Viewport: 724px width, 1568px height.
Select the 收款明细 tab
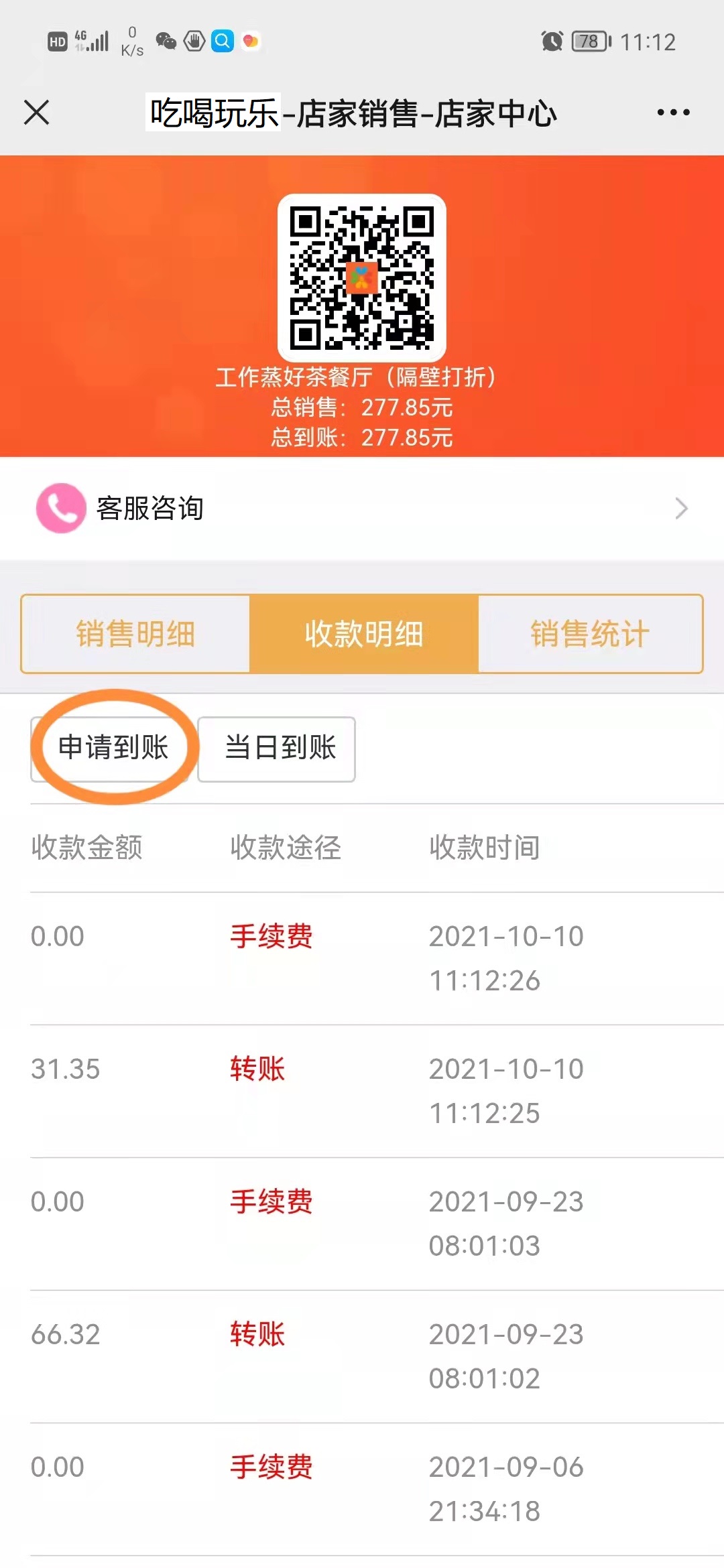tap(363, 634)
